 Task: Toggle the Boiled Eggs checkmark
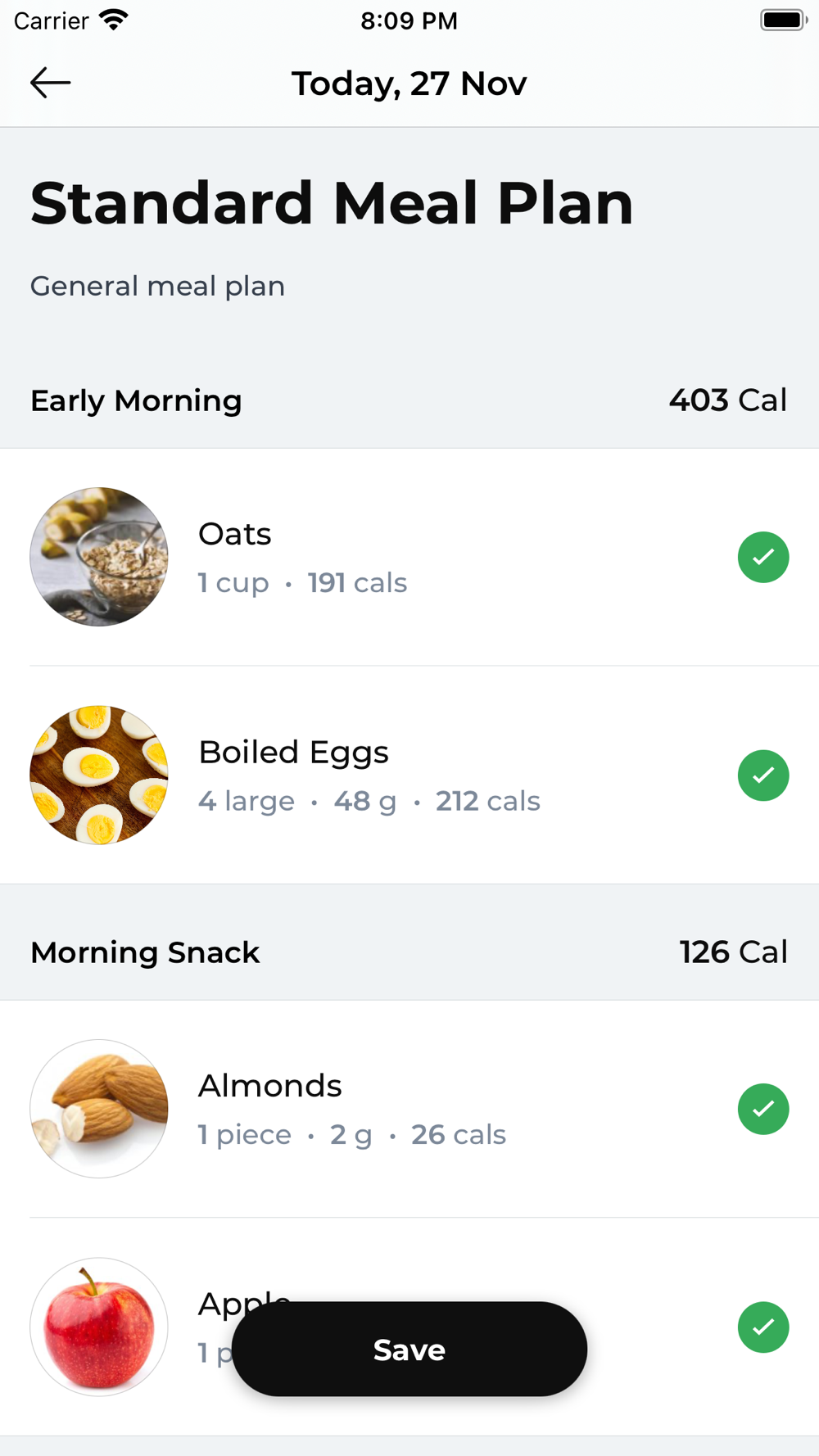[763, 775]
